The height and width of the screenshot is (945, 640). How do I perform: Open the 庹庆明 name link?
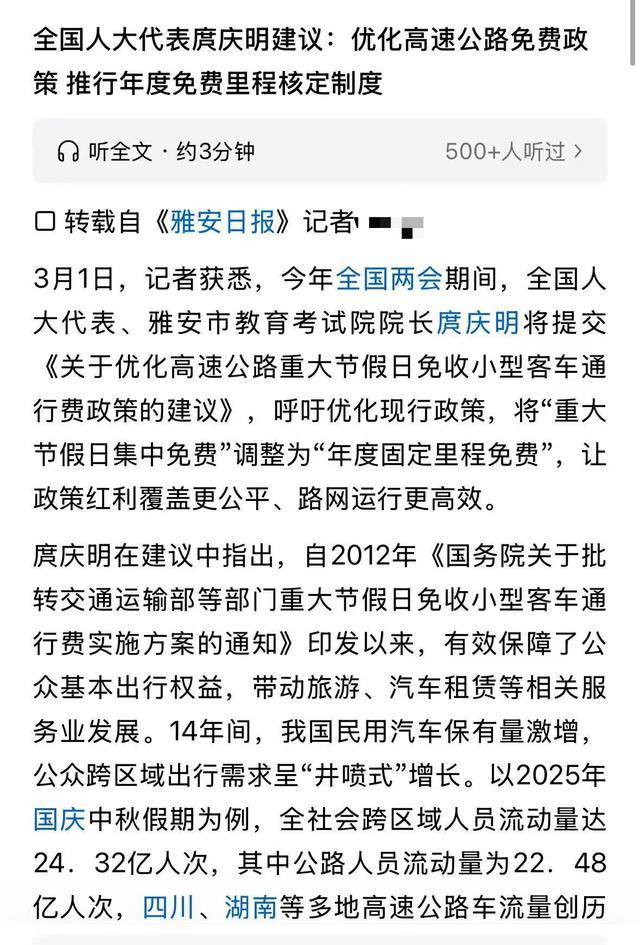477,323
